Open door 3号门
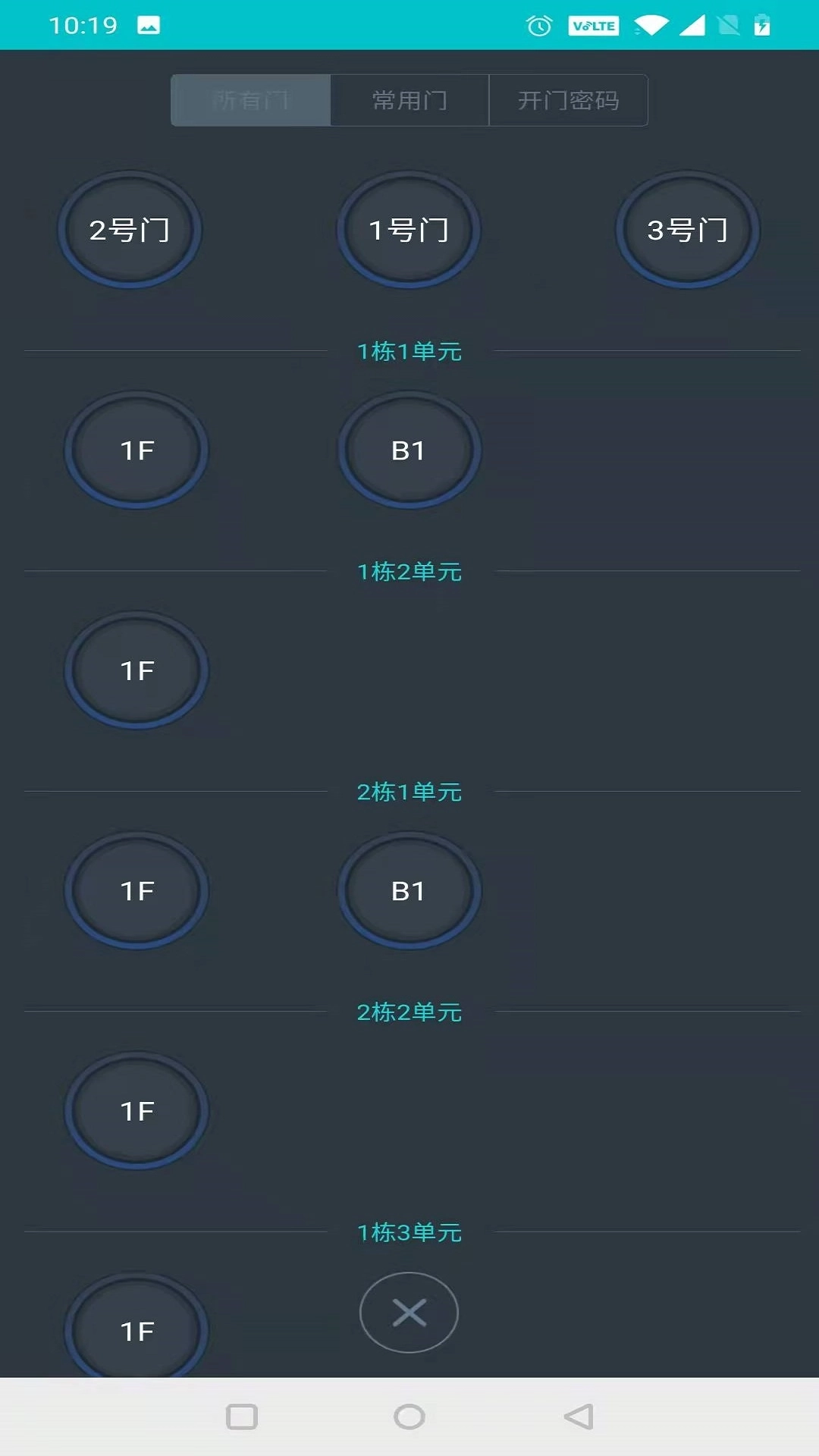Viewport: 819px width, 1456px height. tap(687, 230)
